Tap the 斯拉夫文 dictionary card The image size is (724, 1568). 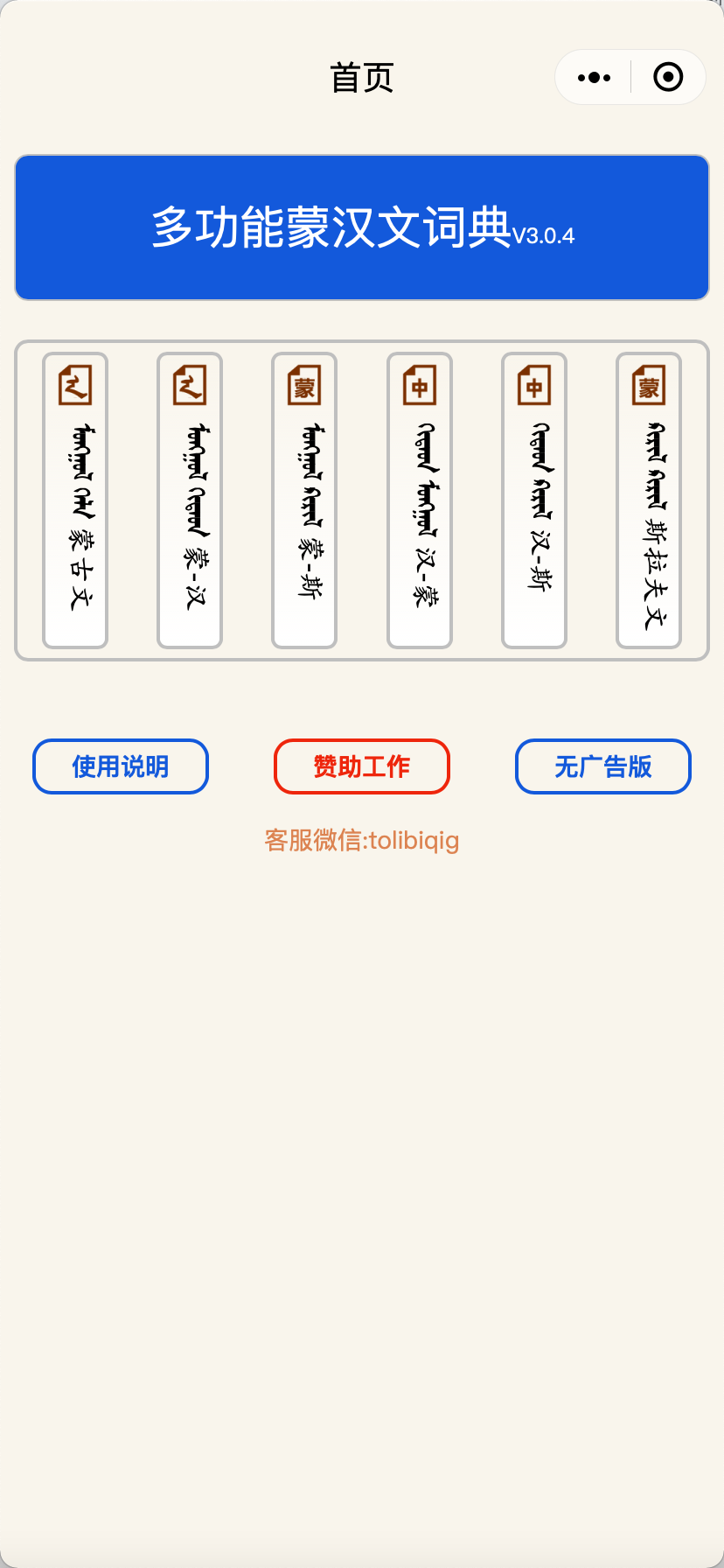point(648,500)
